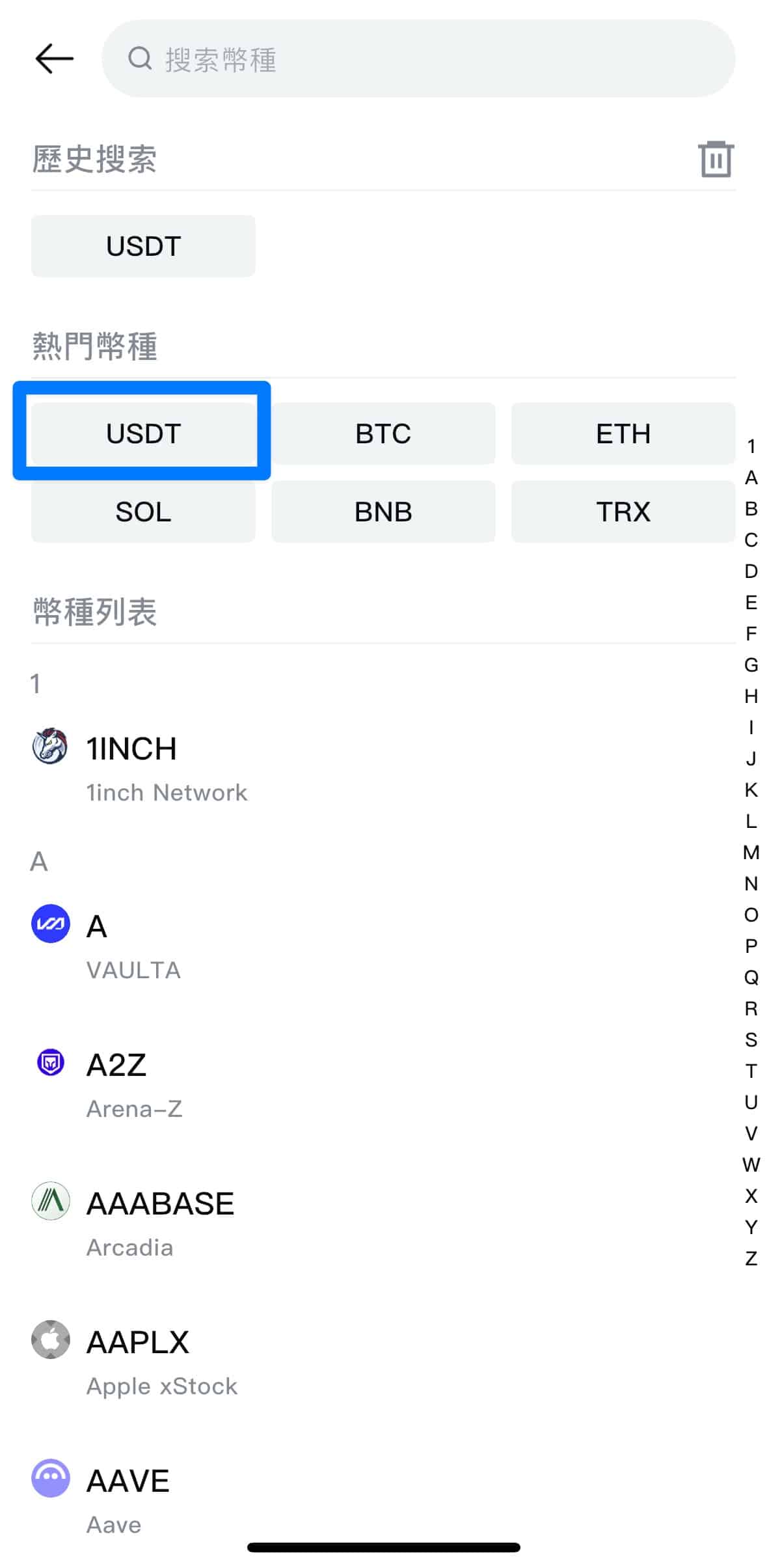
Task: Jump to letter U in the index
Action: point(751,1102)
